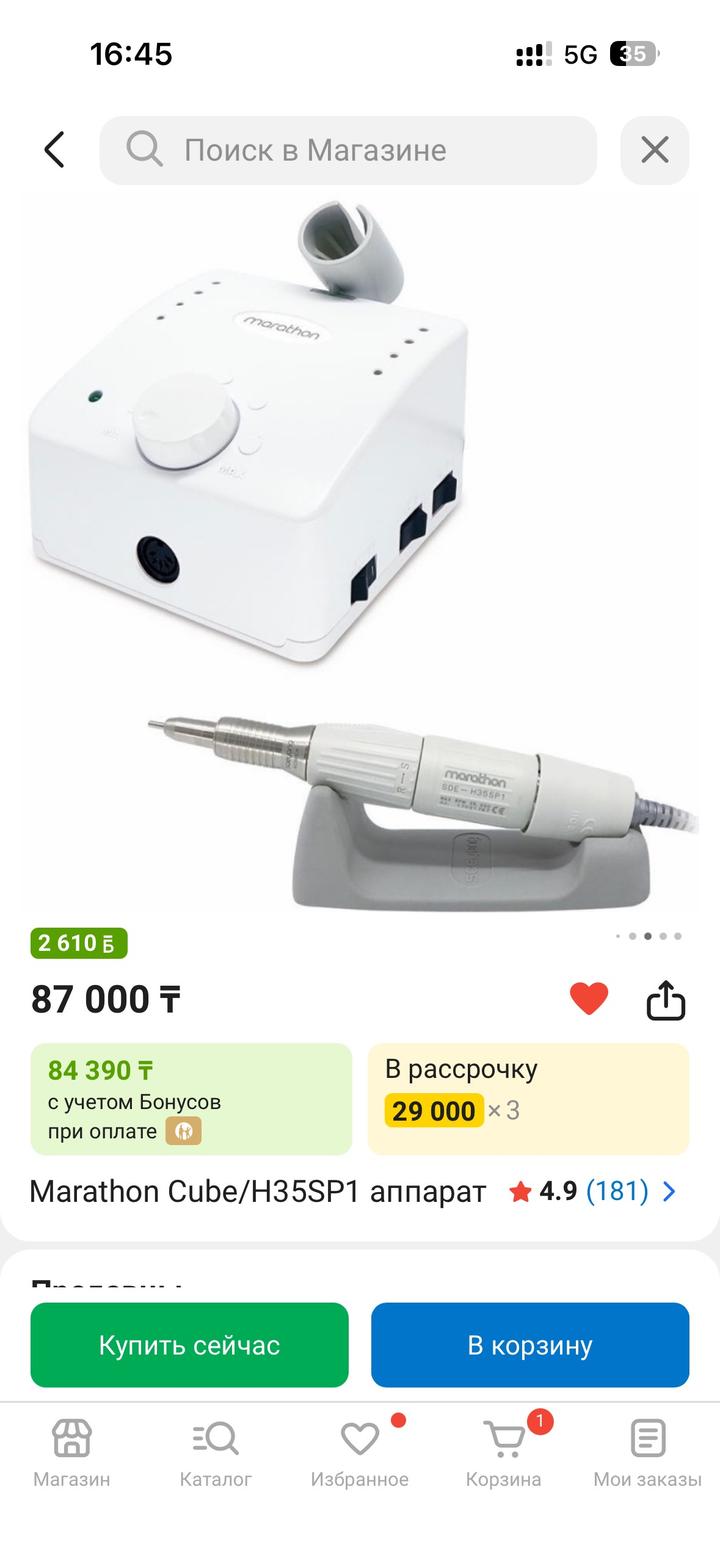Tap the Поиск в Магазине search field

(x=348, y=150)
